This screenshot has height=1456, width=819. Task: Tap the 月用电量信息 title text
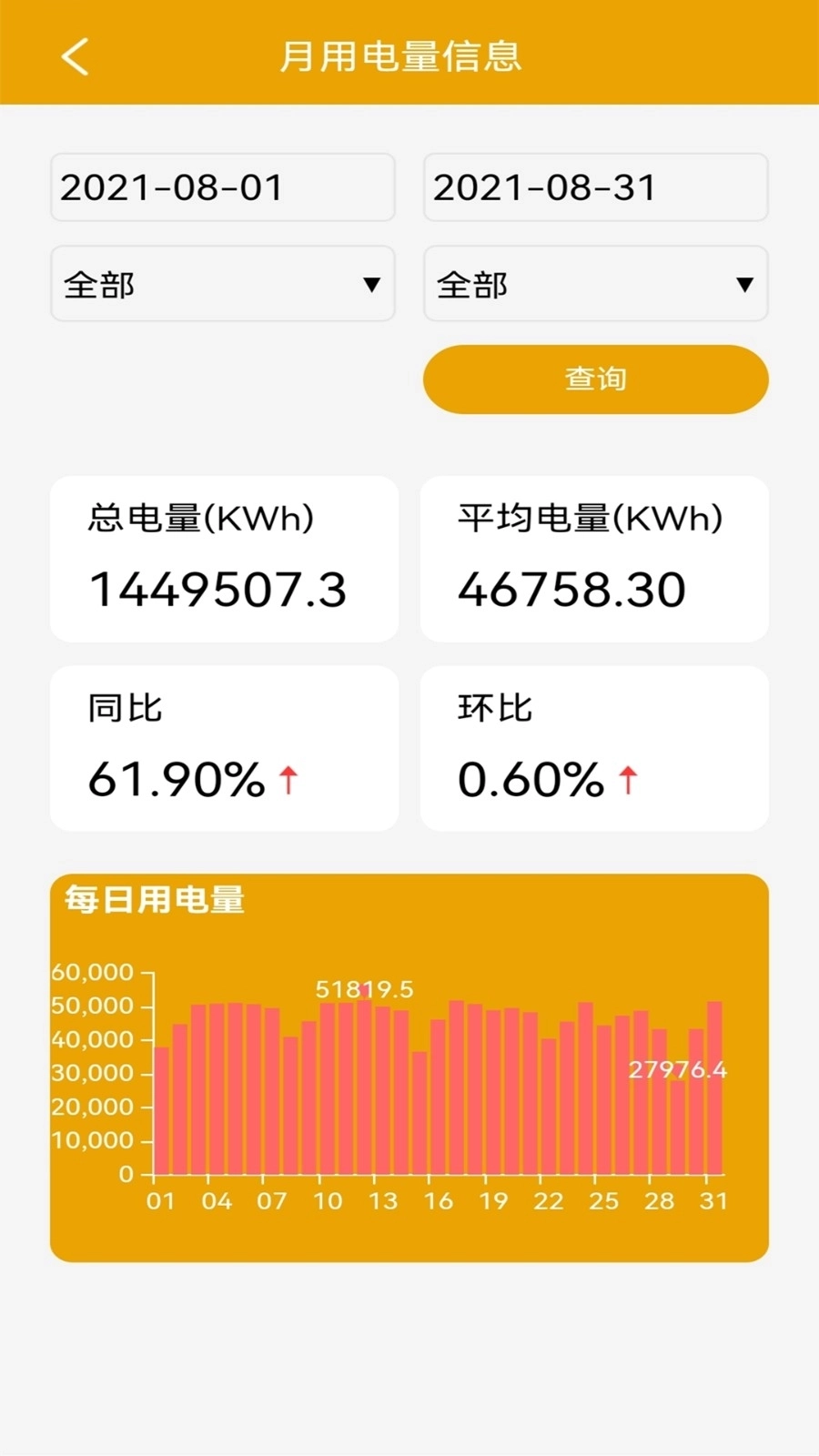pyautogui.click(x=402, y=56)
